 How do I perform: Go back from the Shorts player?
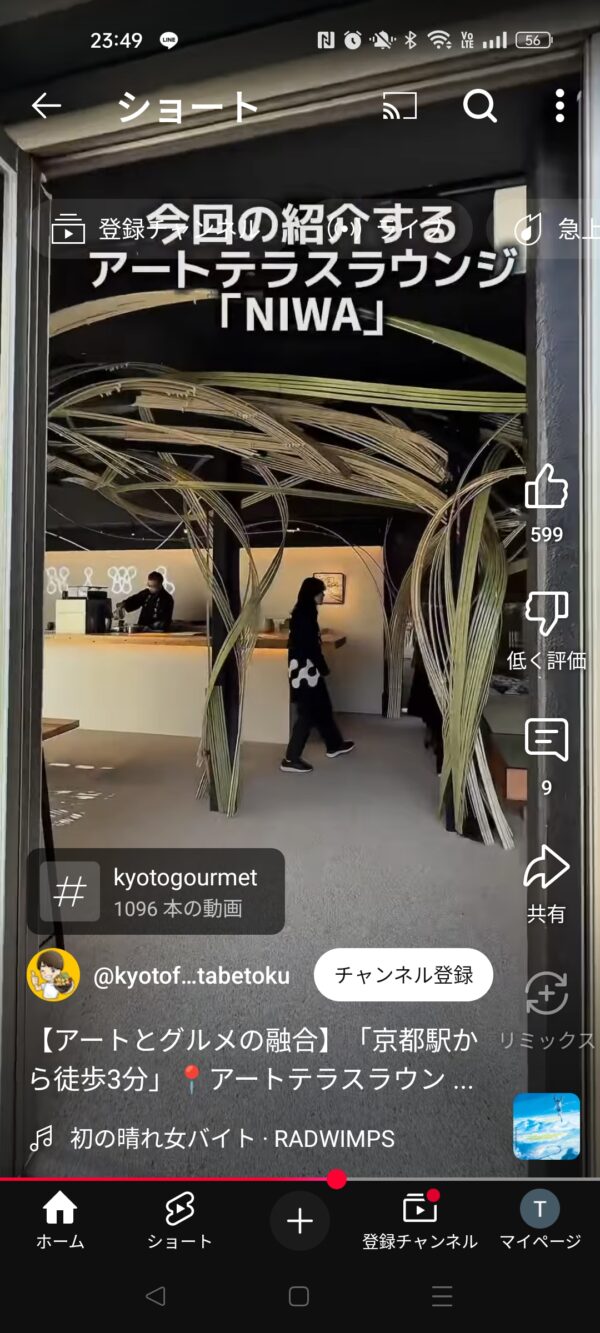pyautogui.click(x=46, y=105)
